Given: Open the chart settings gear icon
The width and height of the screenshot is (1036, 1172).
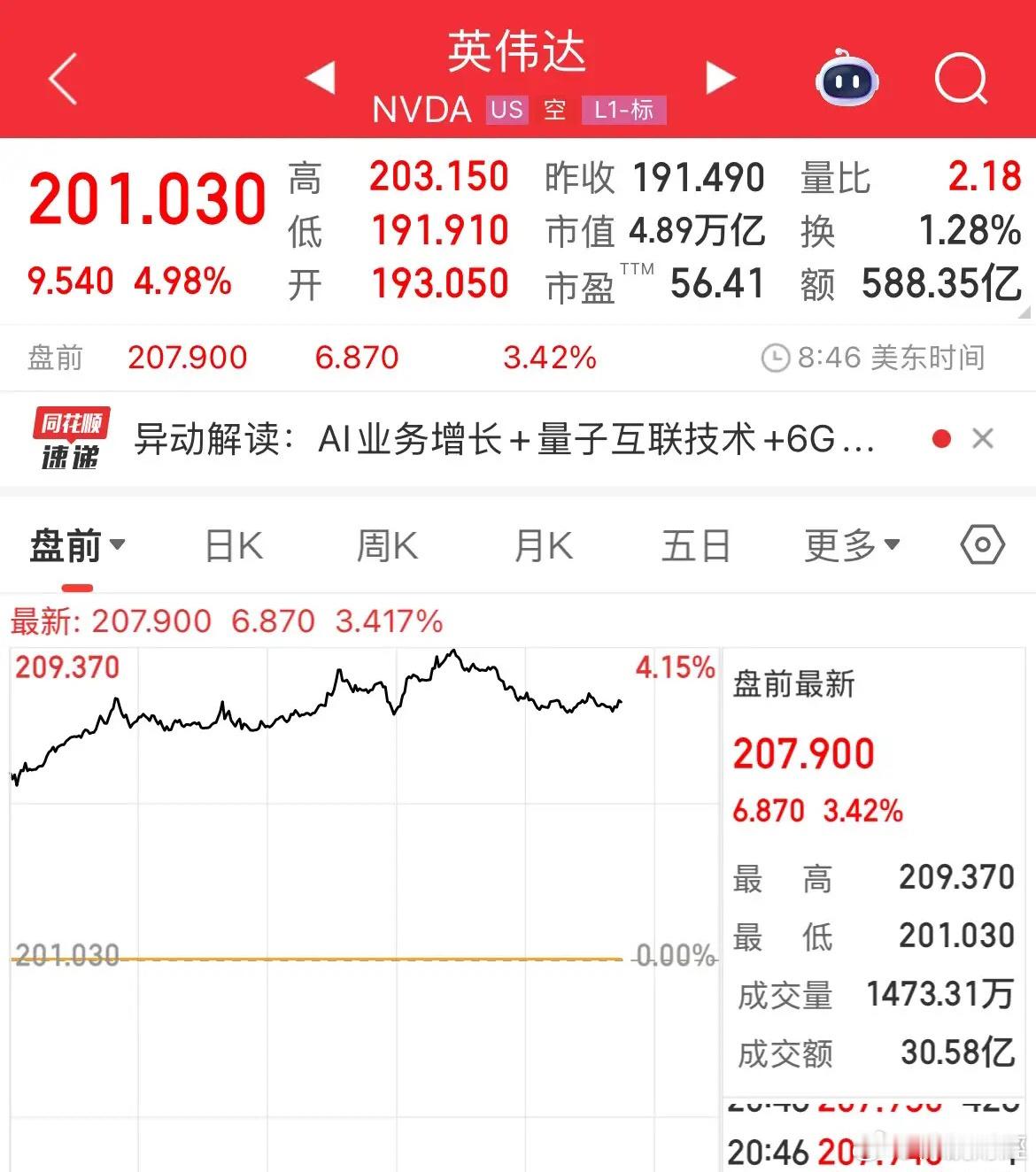Looking at the screenshot, I should 982,546.
